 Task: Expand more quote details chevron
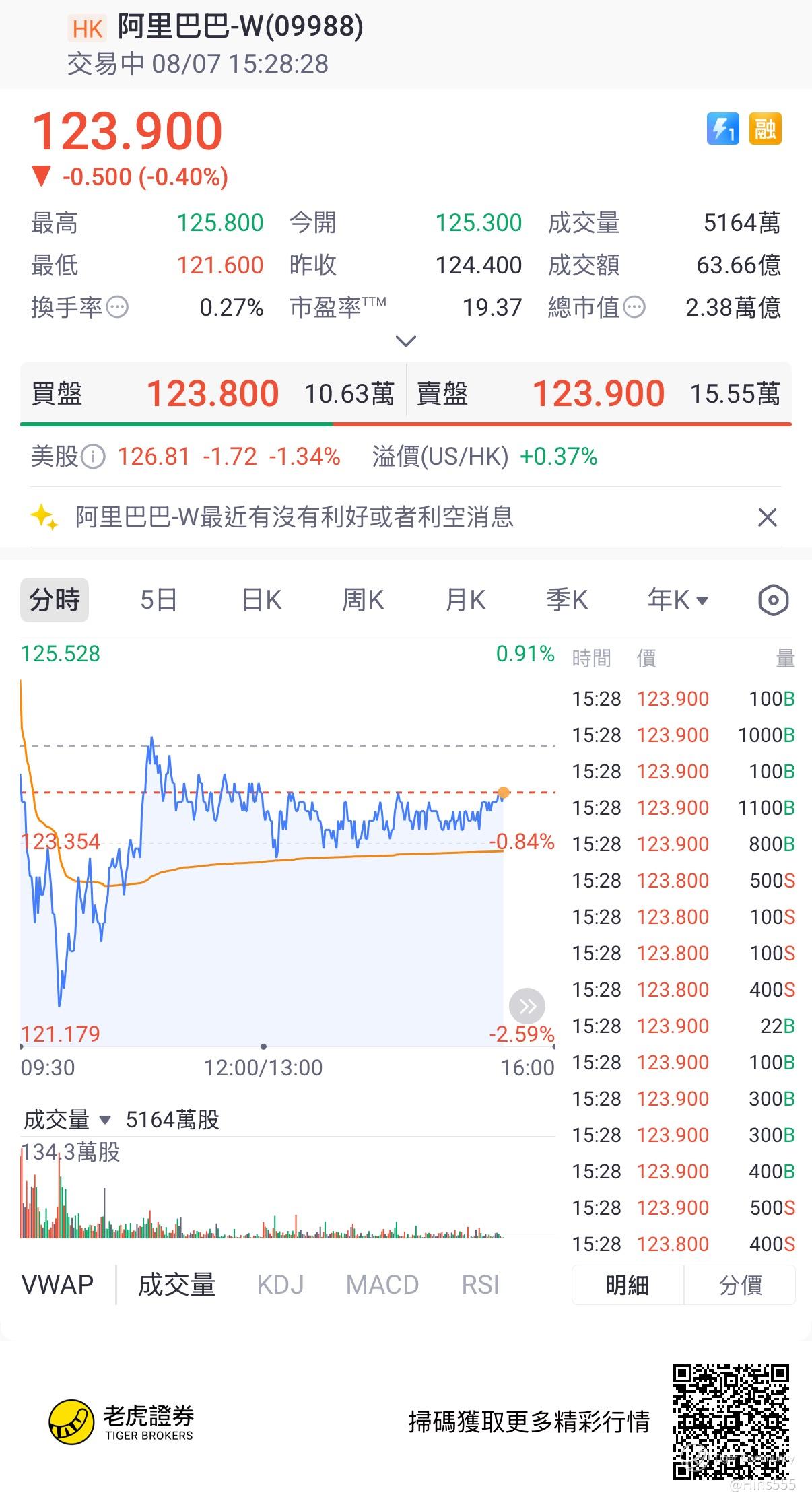coord(406,341)
